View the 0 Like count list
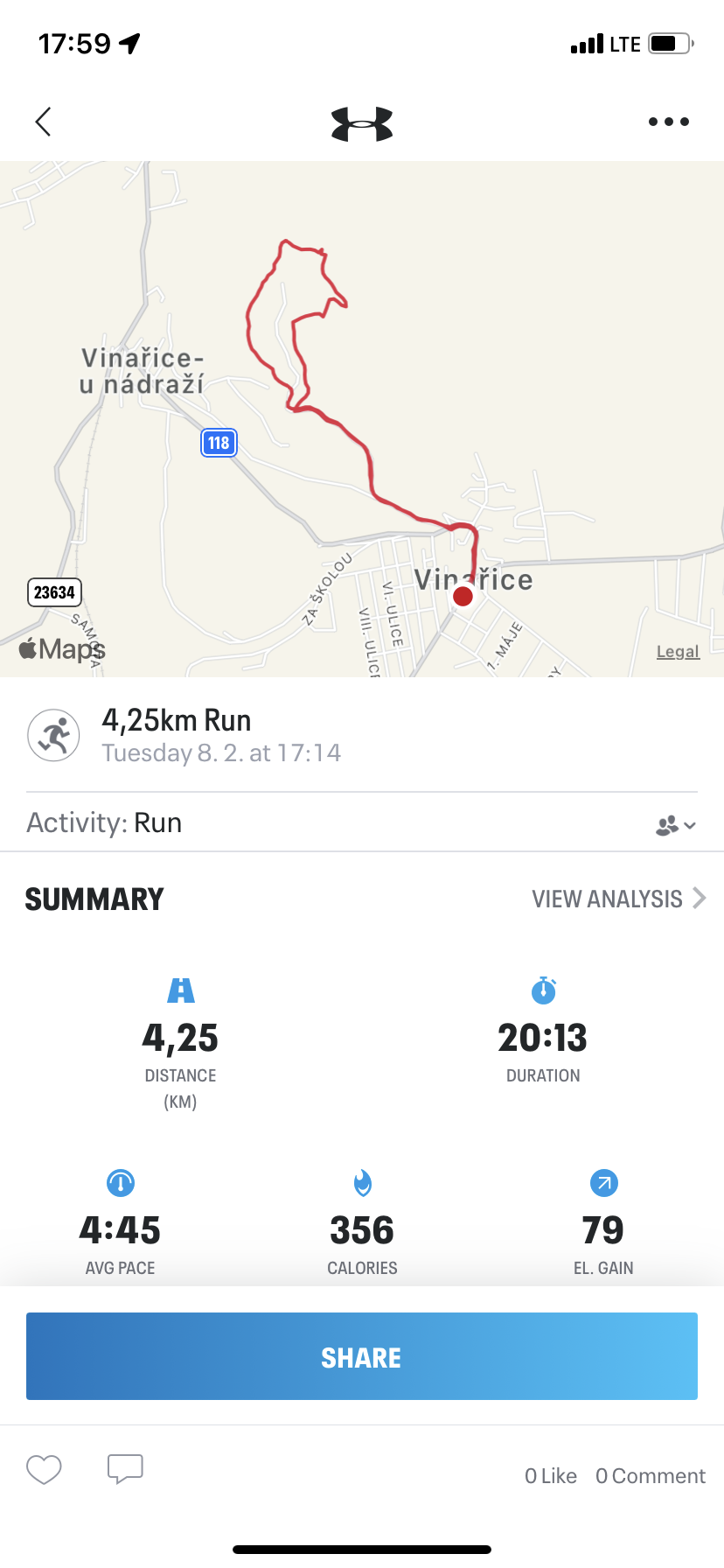724x1568 pixels. pyautogui.click(x=551, y=1476)
